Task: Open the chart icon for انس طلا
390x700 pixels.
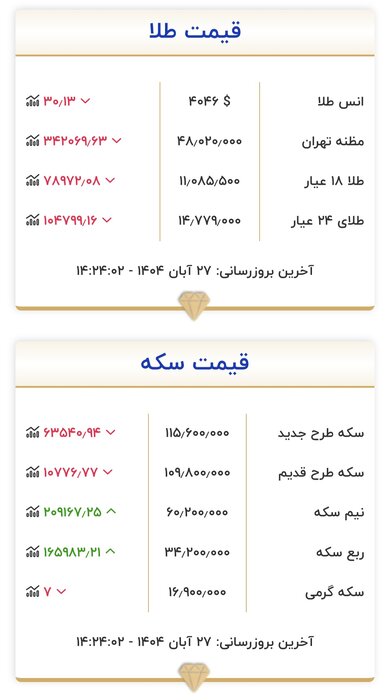Action: pyautogui.click(x=33, y=101)
